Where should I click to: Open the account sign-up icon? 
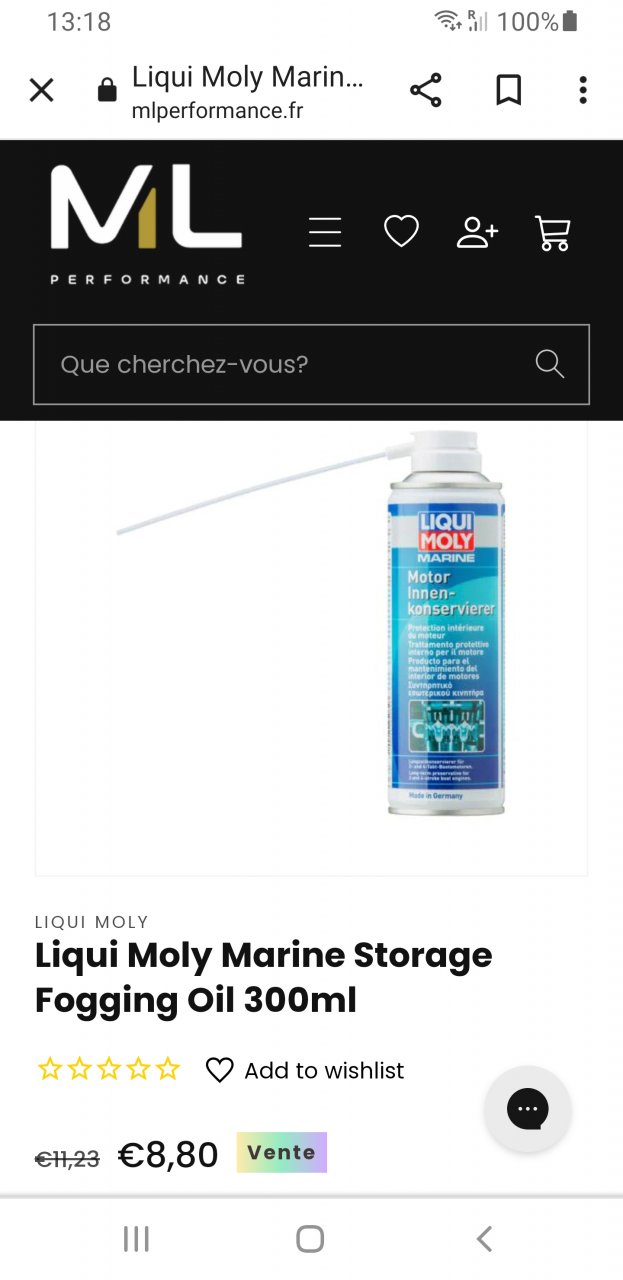click(477, 232)
